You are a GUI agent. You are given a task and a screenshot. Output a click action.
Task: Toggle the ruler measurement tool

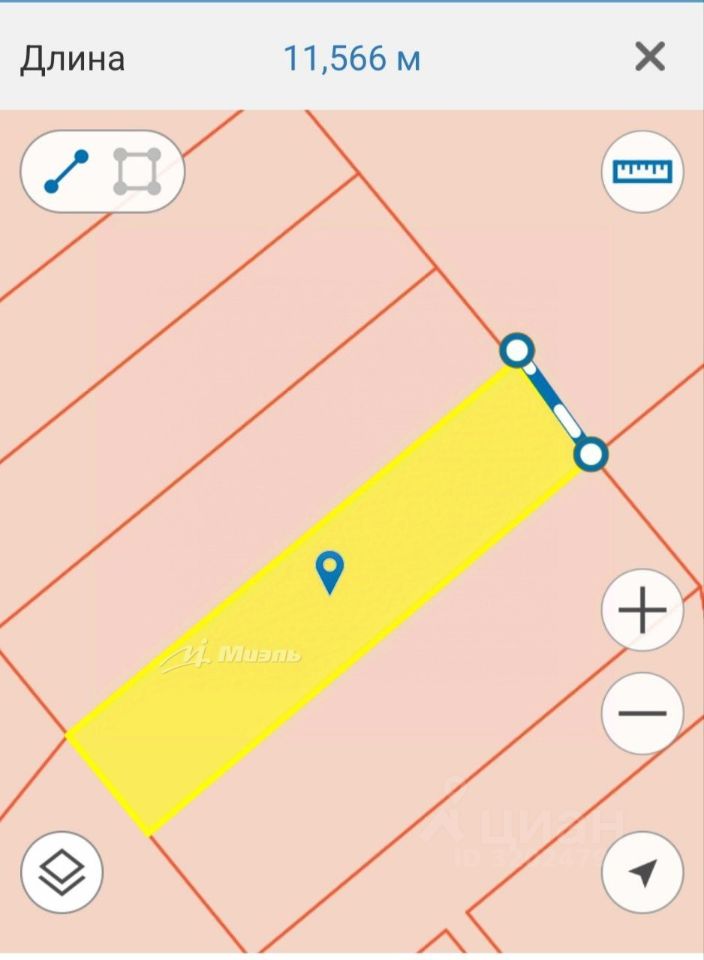click(642, 172)
